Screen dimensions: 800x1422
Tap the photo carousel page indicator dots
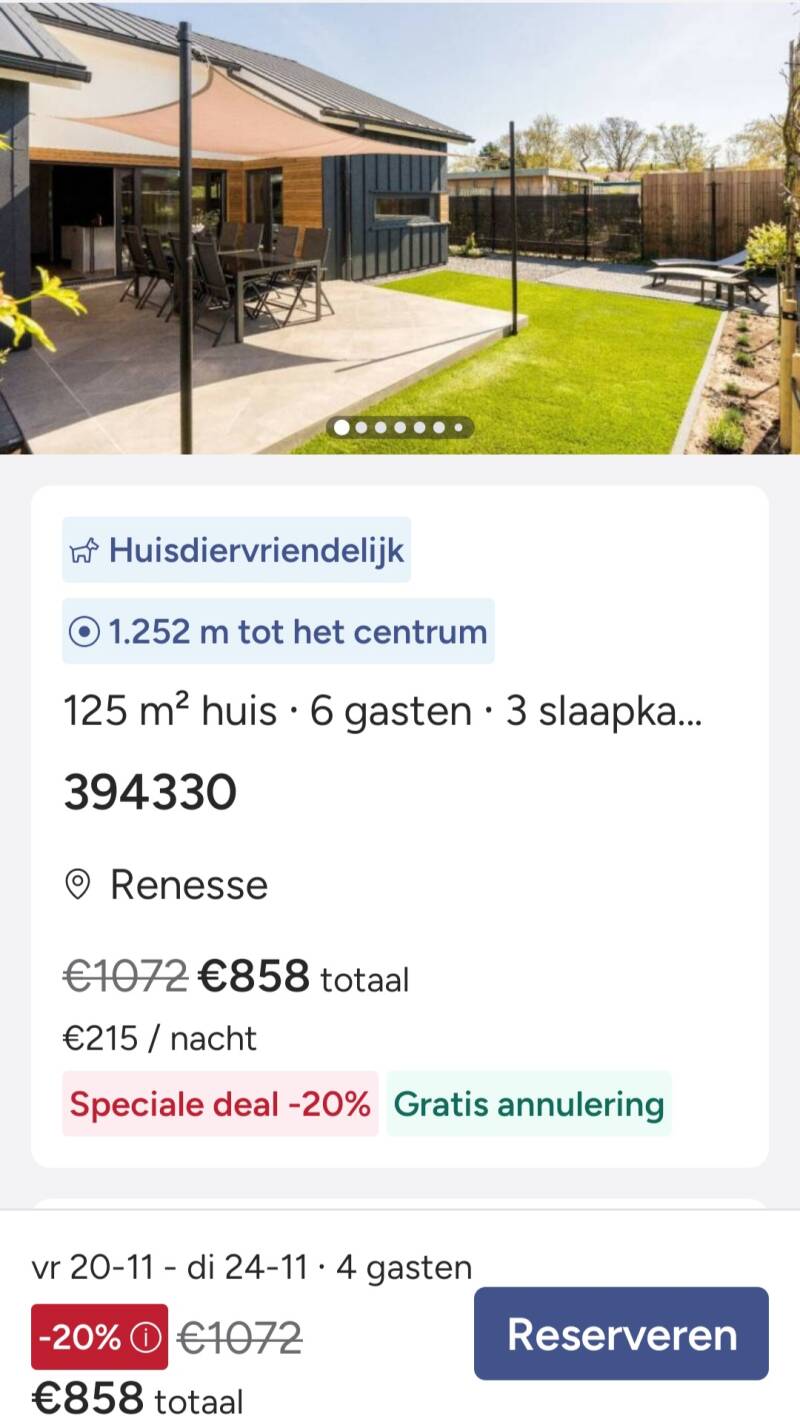(400, 427)
